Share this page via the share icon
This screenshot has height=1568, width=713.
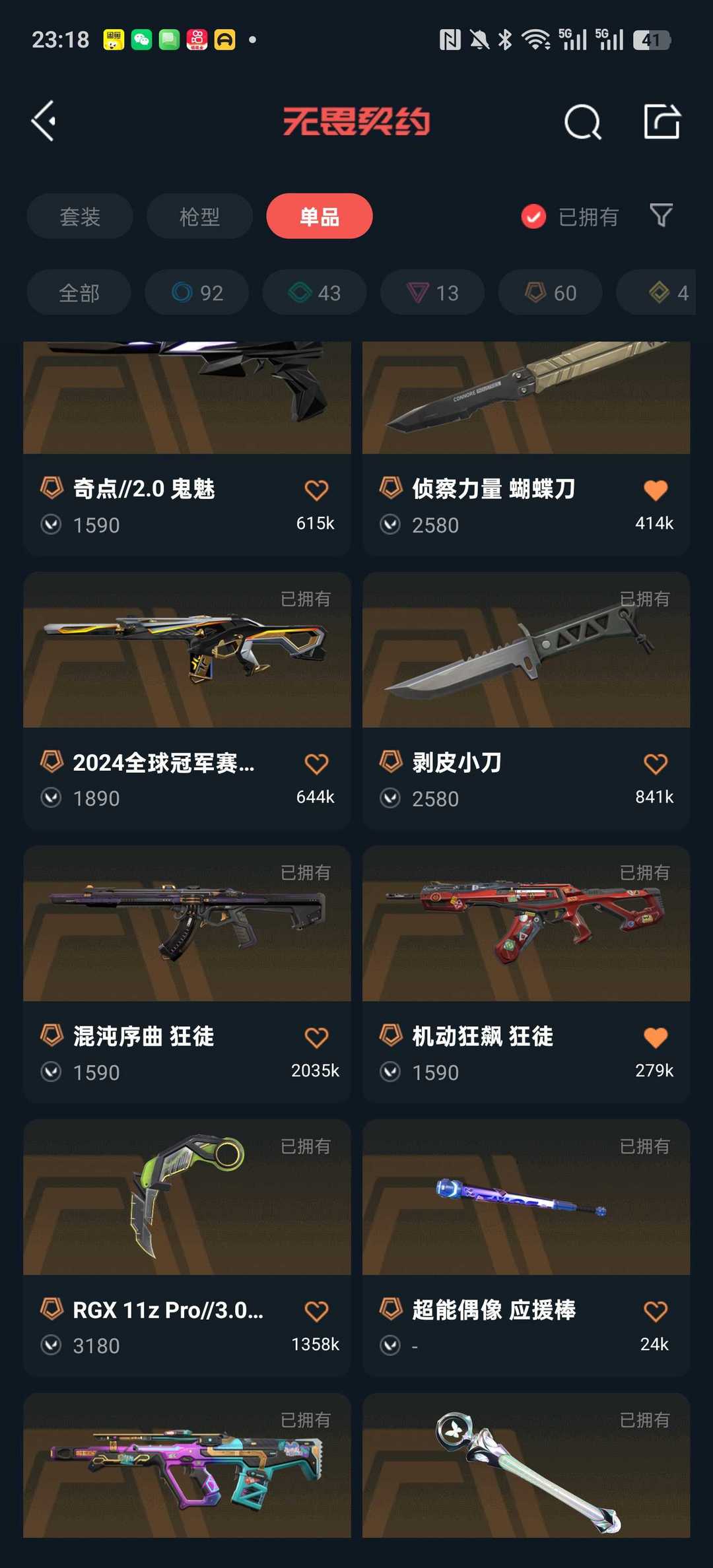pyautogui.click(x=662, y=121)
